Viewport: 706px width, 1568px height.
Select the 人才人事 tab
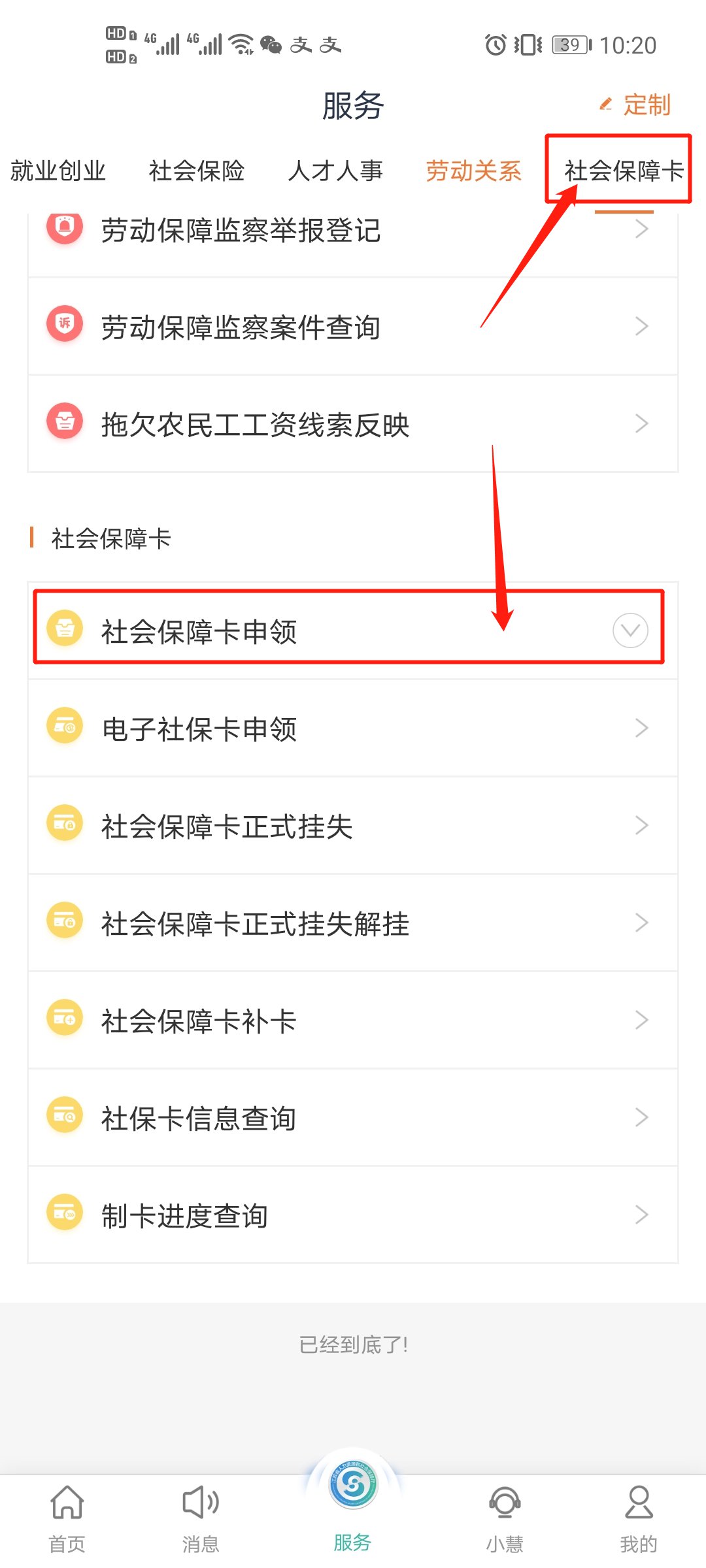(335, 171)
